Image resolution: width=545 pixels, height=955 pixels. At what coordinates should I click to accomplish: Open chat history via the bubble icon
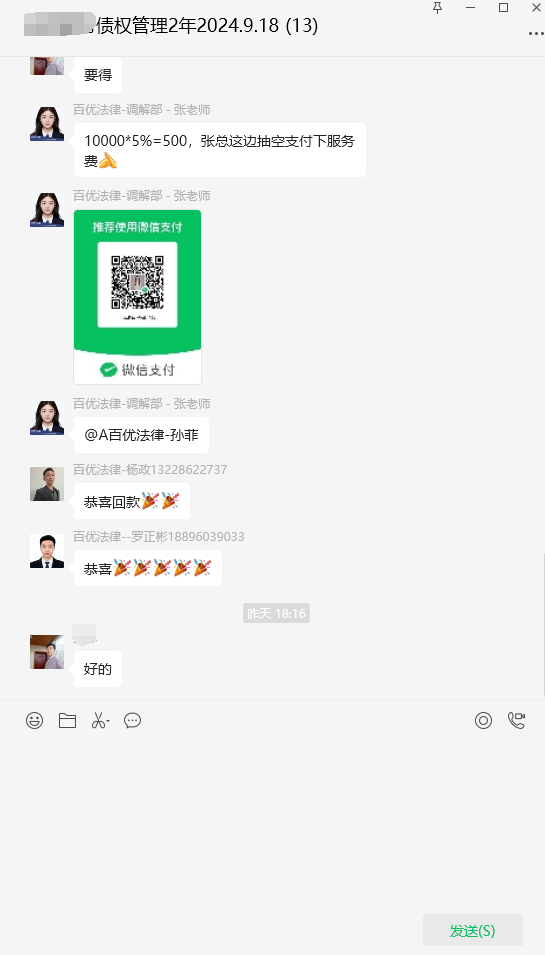pyautogui.click(x=132, y=721)
